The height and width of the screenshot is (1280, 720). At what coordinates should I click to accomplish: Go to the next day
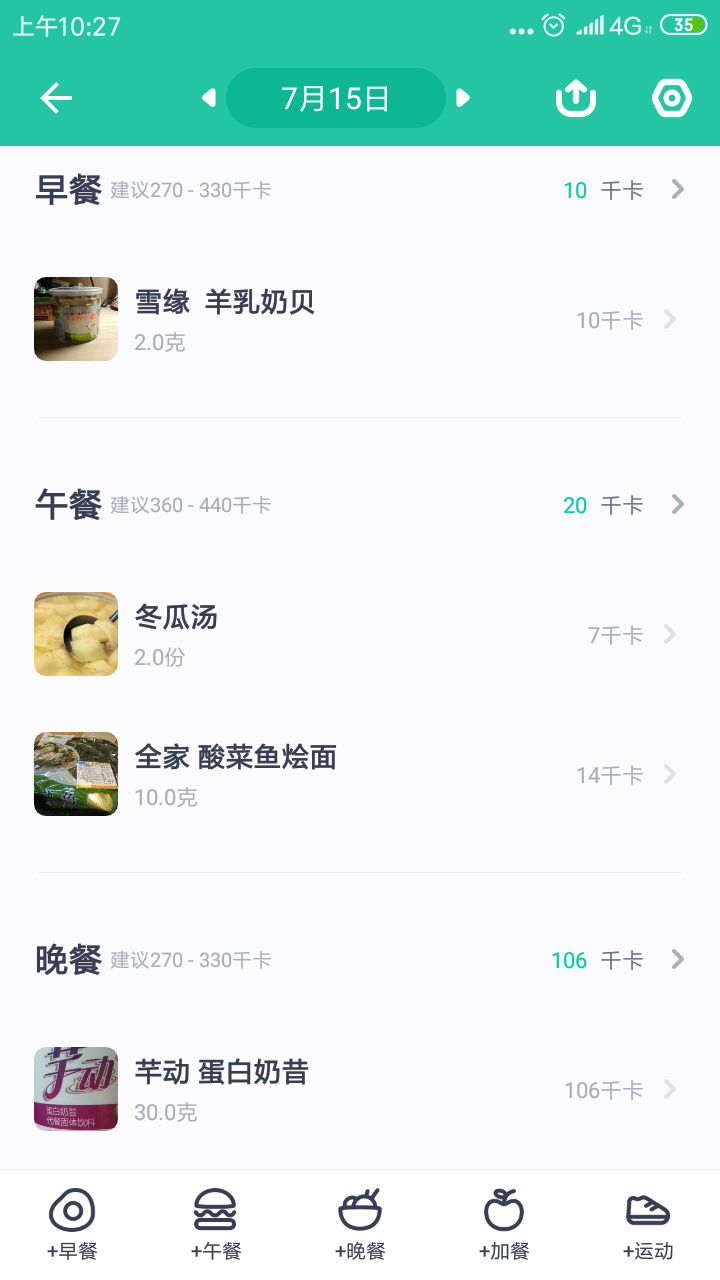462,98
